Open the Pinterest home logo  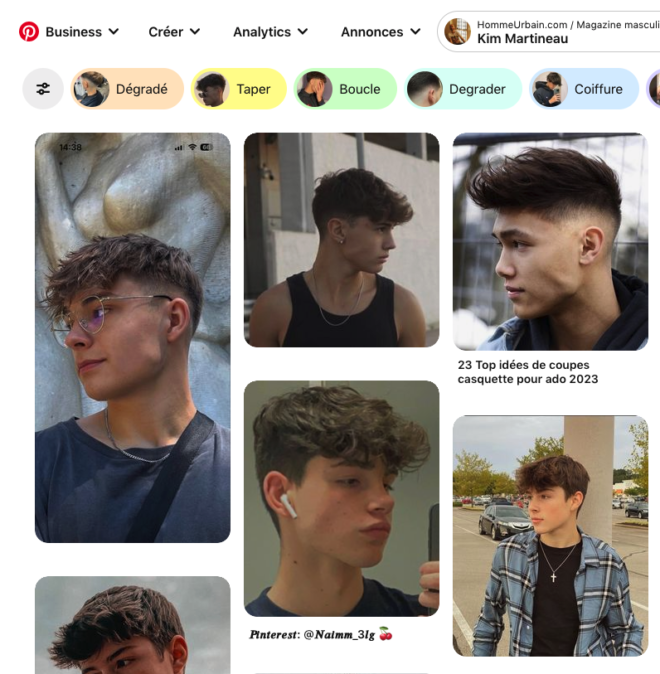(x=29, y=32)
